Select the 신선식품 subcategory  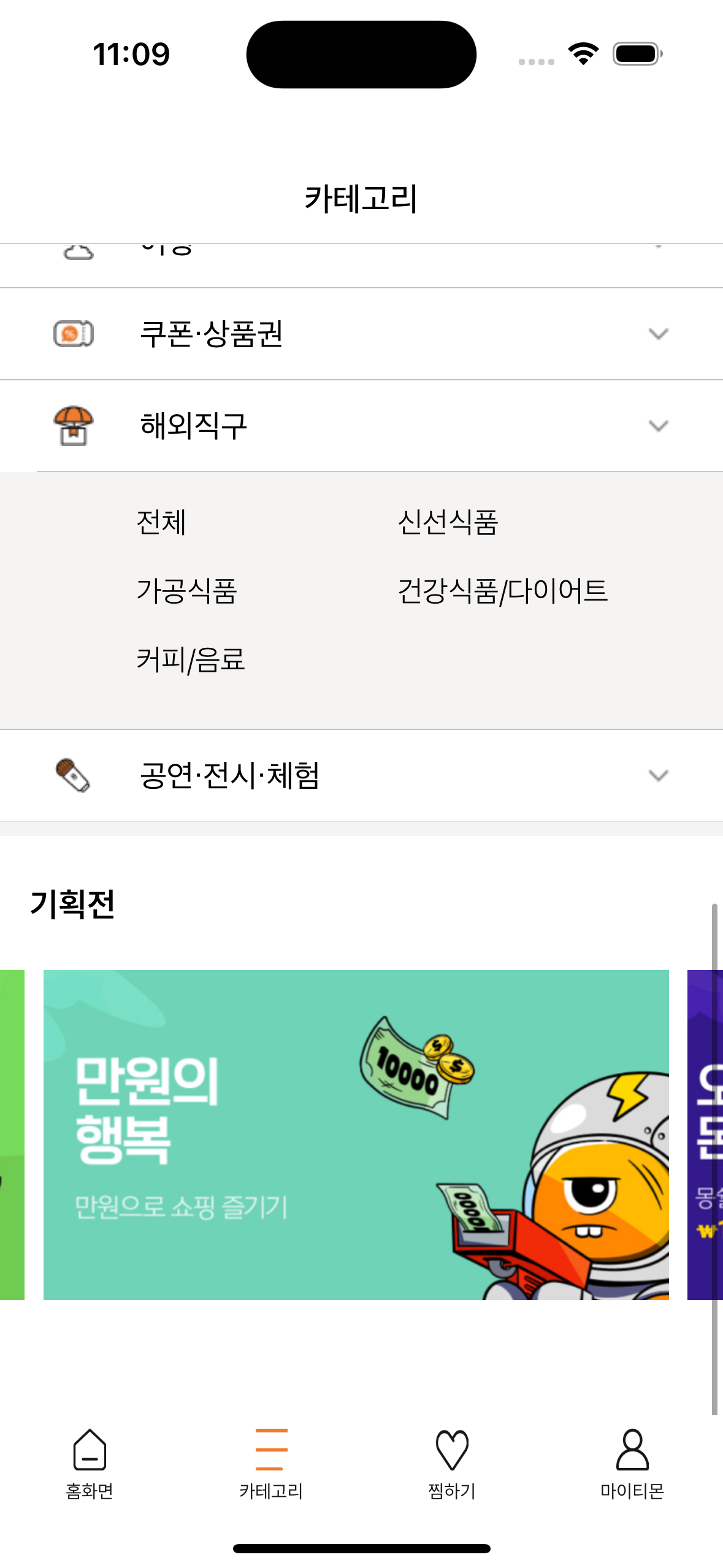point(448,523)
